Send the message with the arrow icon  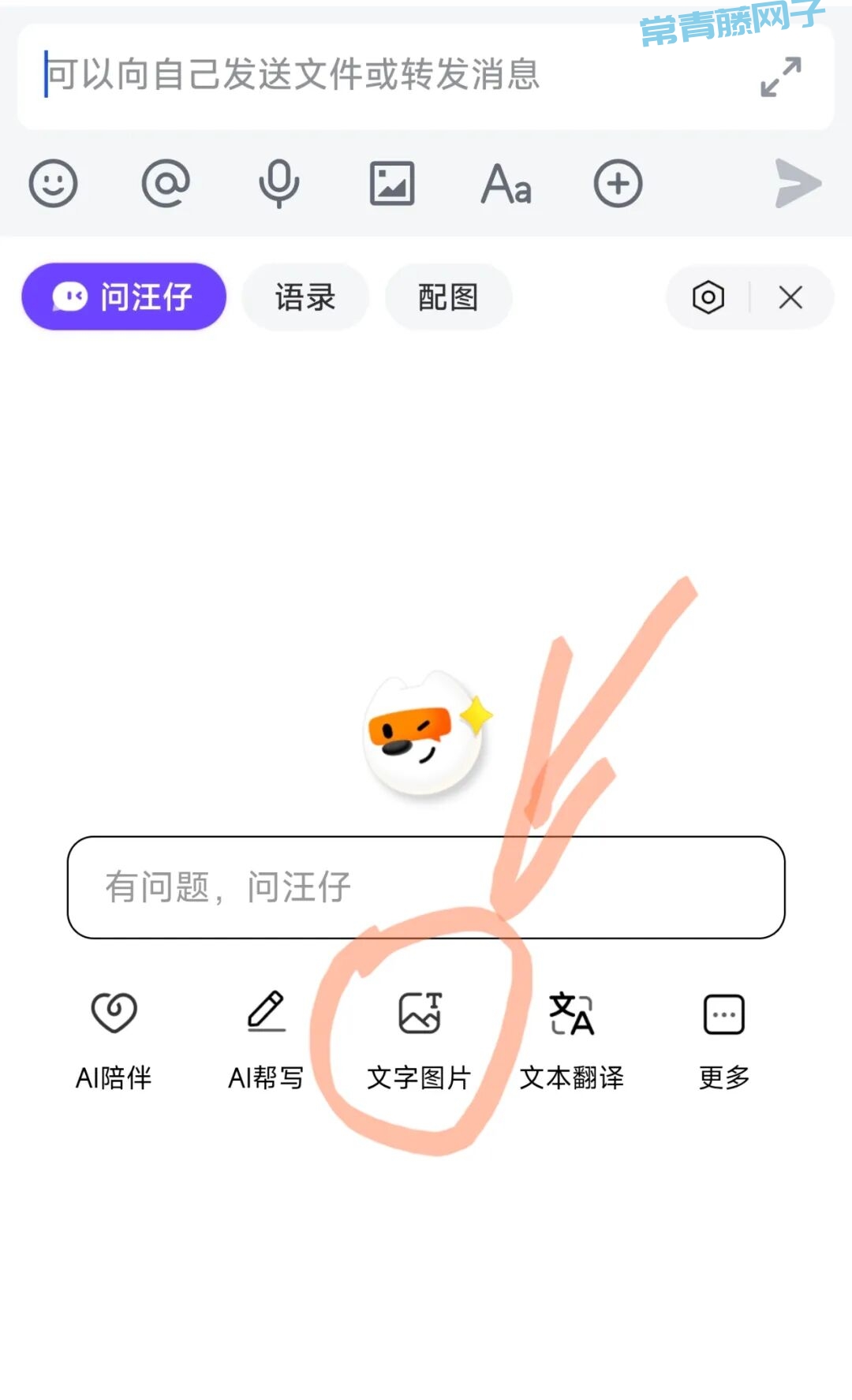tap(798, 183)
